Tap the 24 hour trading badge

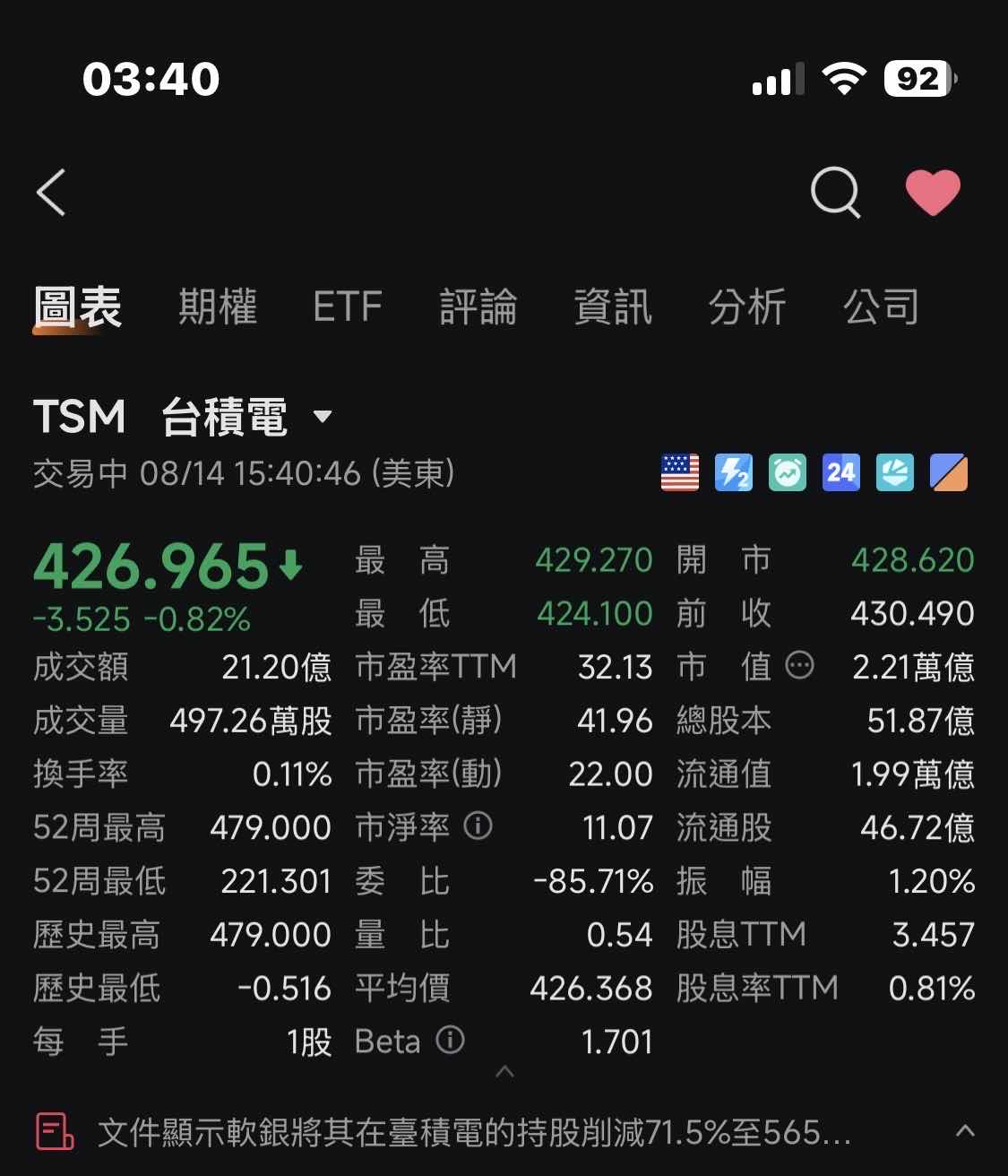click(x=840, y=472)
